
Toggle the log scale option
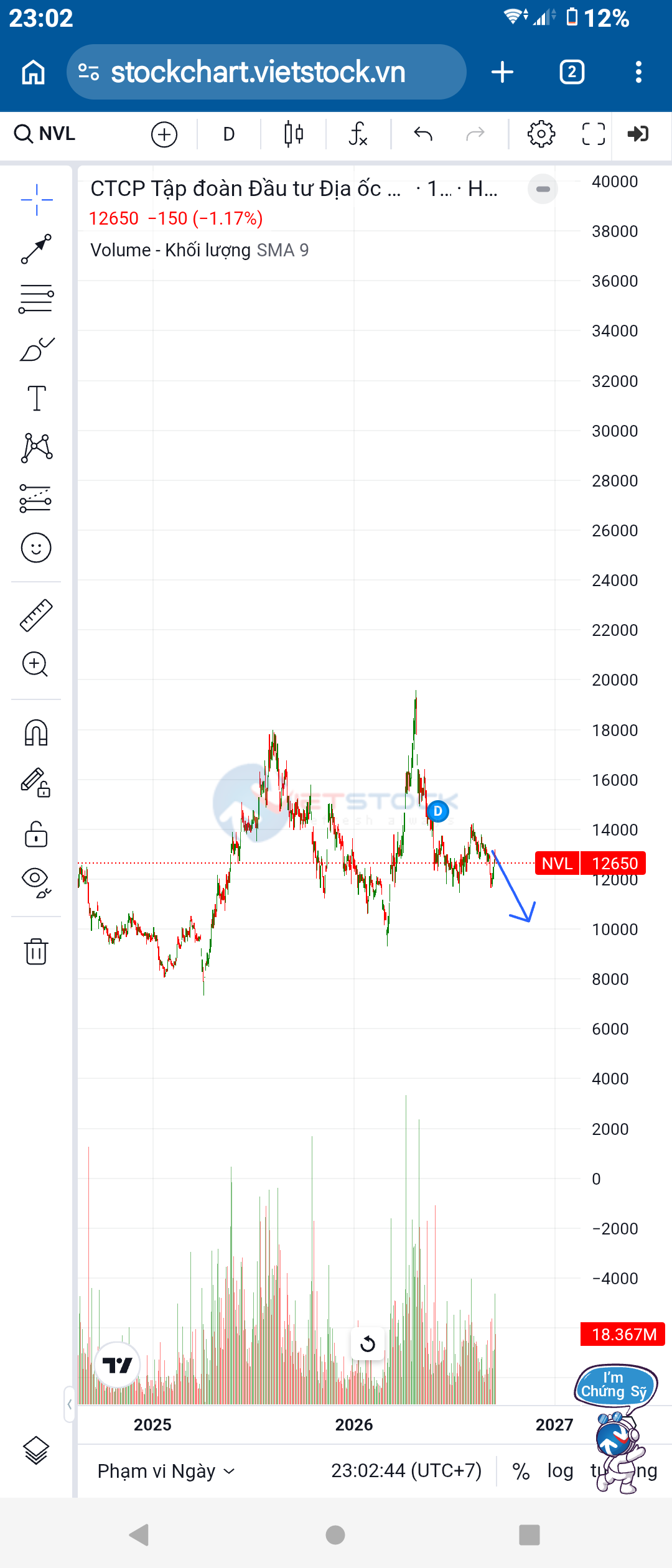[560, 1471]
